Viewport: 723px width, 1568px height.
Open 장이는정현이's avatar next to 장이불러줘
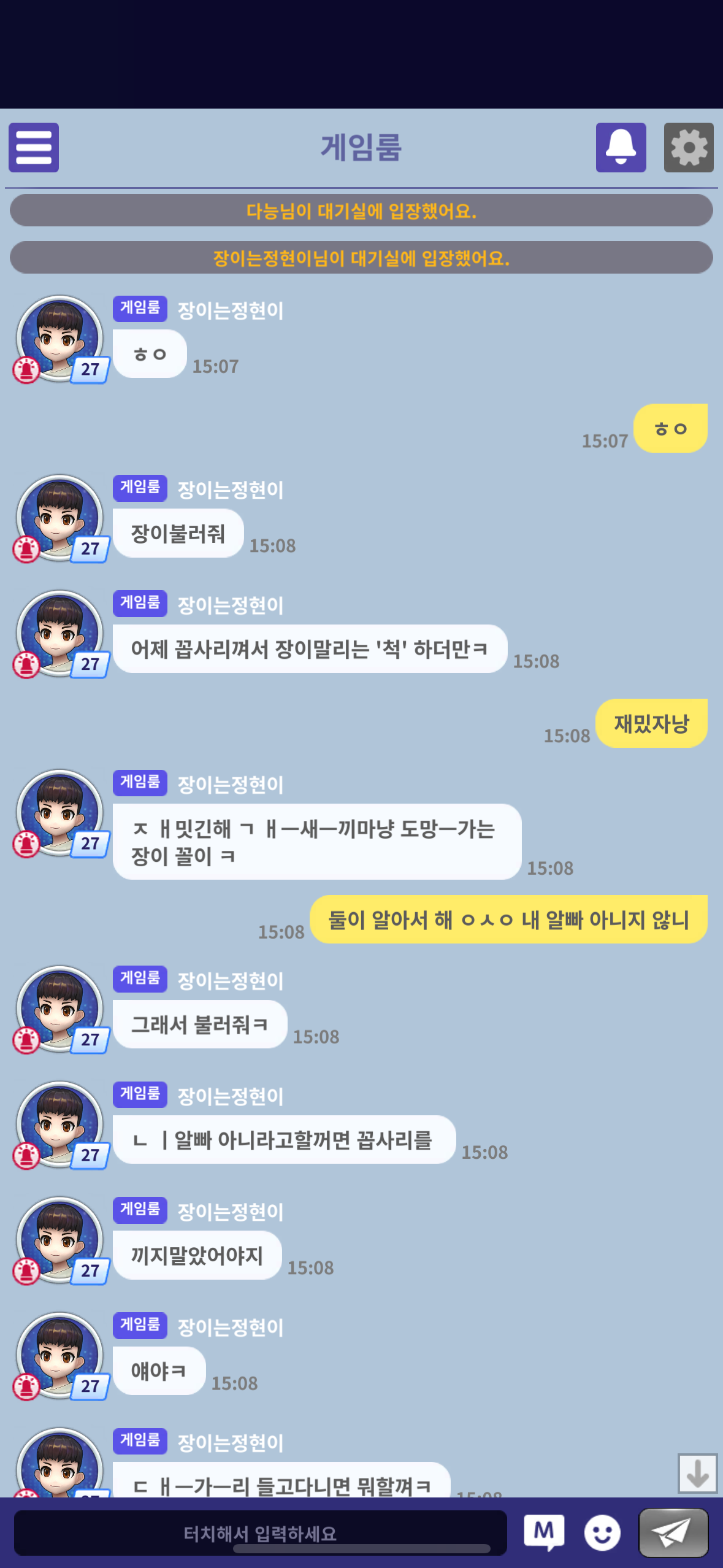coord(59,518)
